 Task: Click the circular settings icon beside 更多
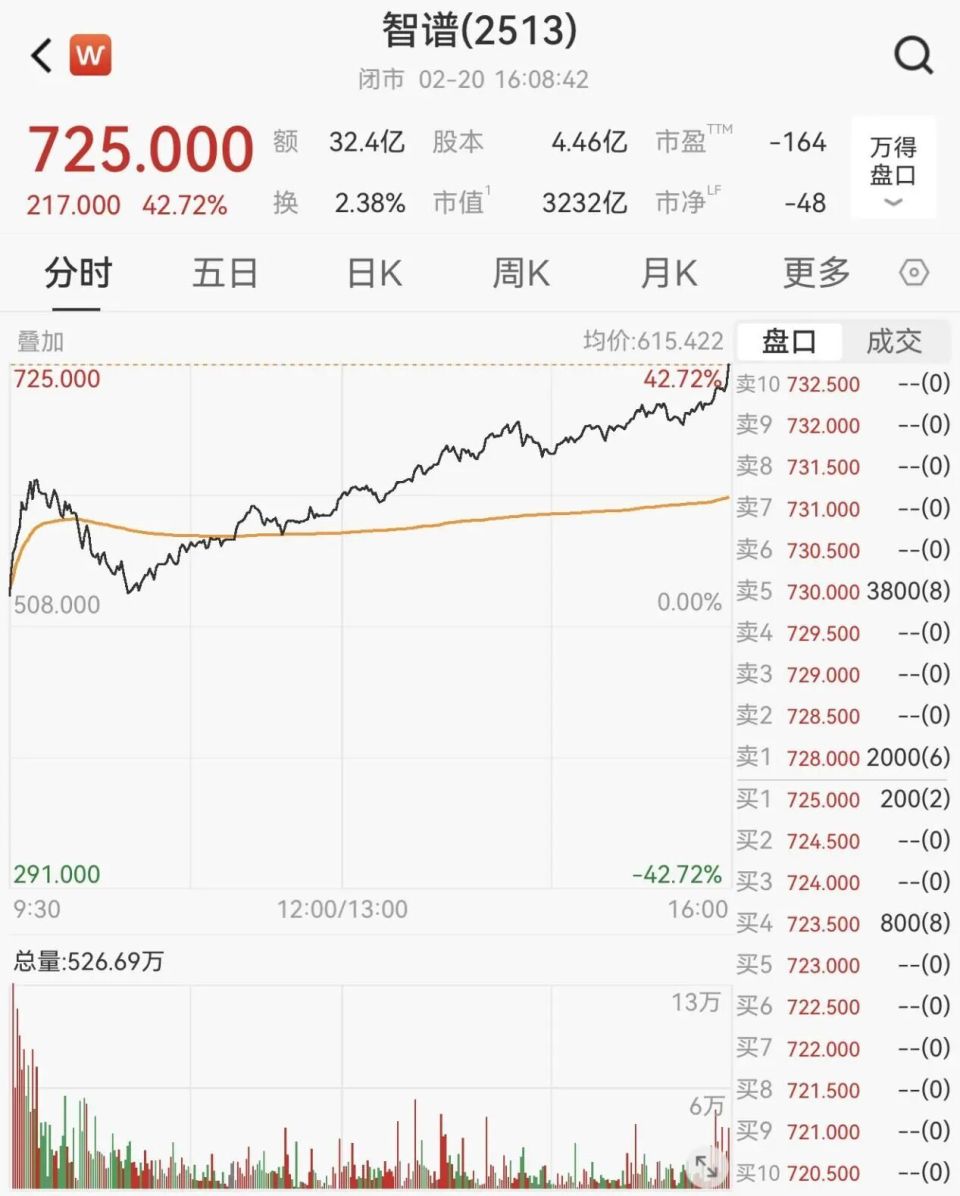coord(913,272)
